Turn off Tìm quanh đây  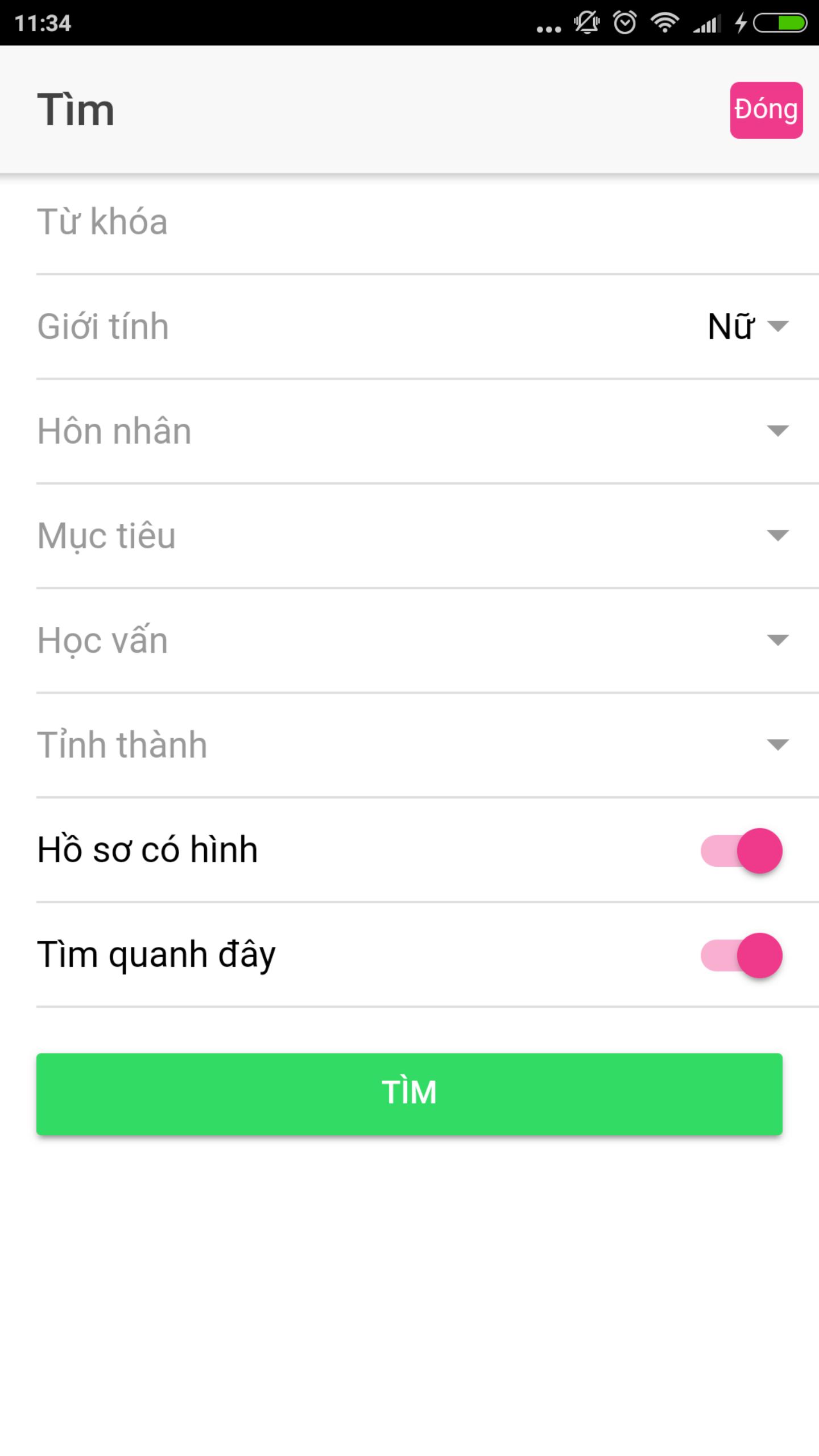point(742,955)
